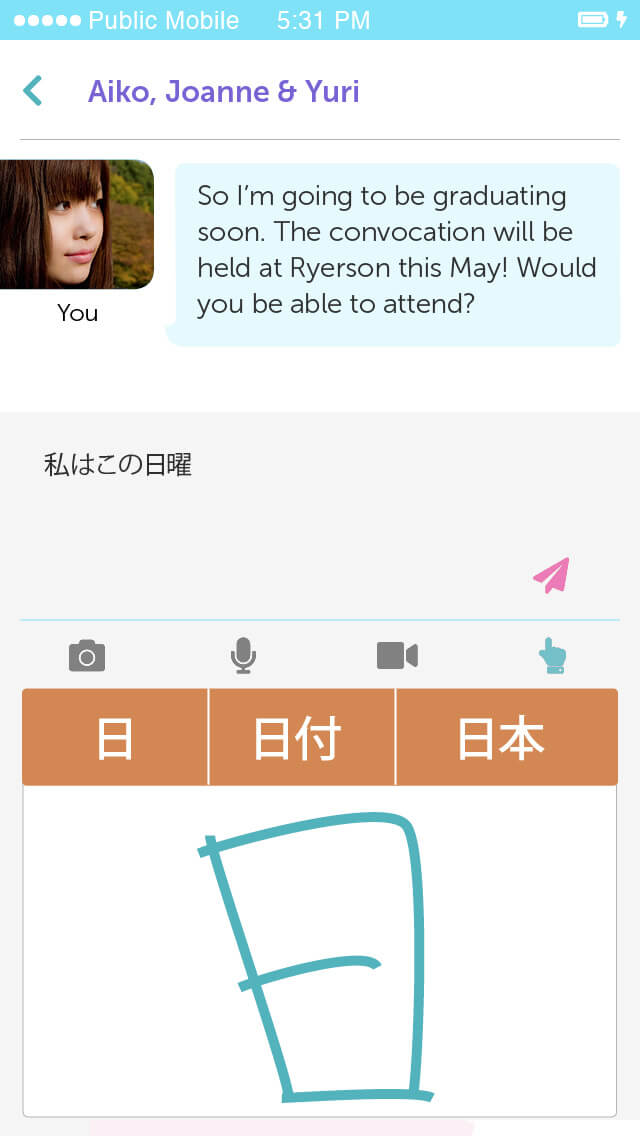Open the camera to attach a photo
The image size is (640, 1136).
click(x=87, y=656)
